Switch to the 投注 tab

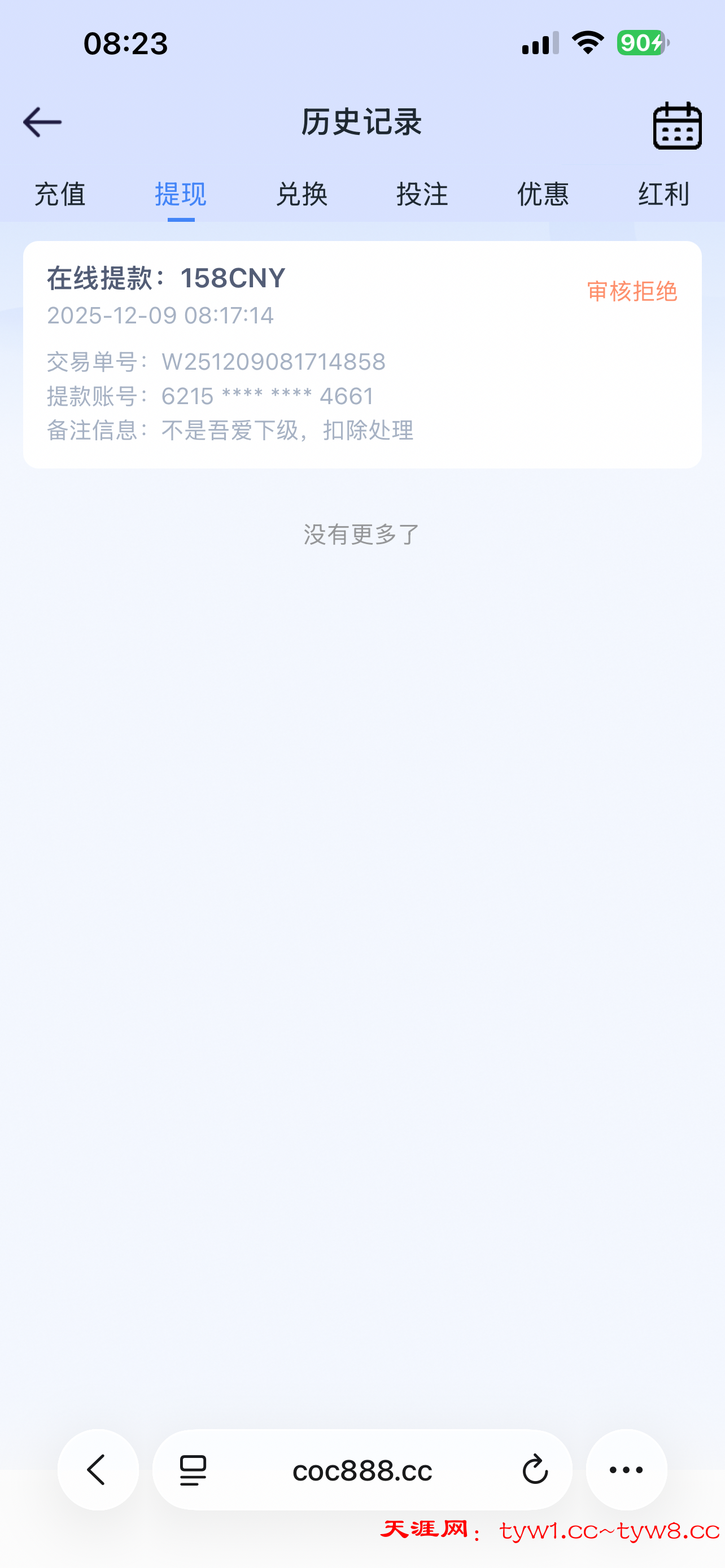click(422, 195)
